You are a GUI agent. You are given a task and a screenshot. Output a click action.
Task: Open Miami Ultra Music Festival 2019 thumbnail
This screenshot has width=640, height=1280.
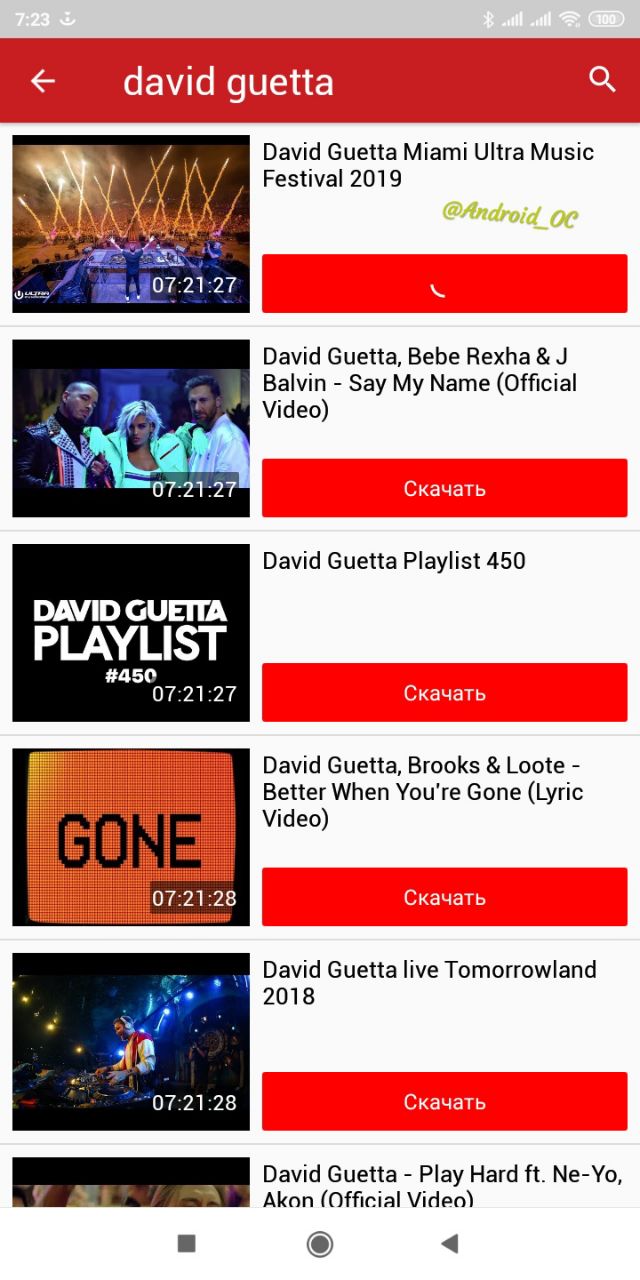click(x=131, y=224)
